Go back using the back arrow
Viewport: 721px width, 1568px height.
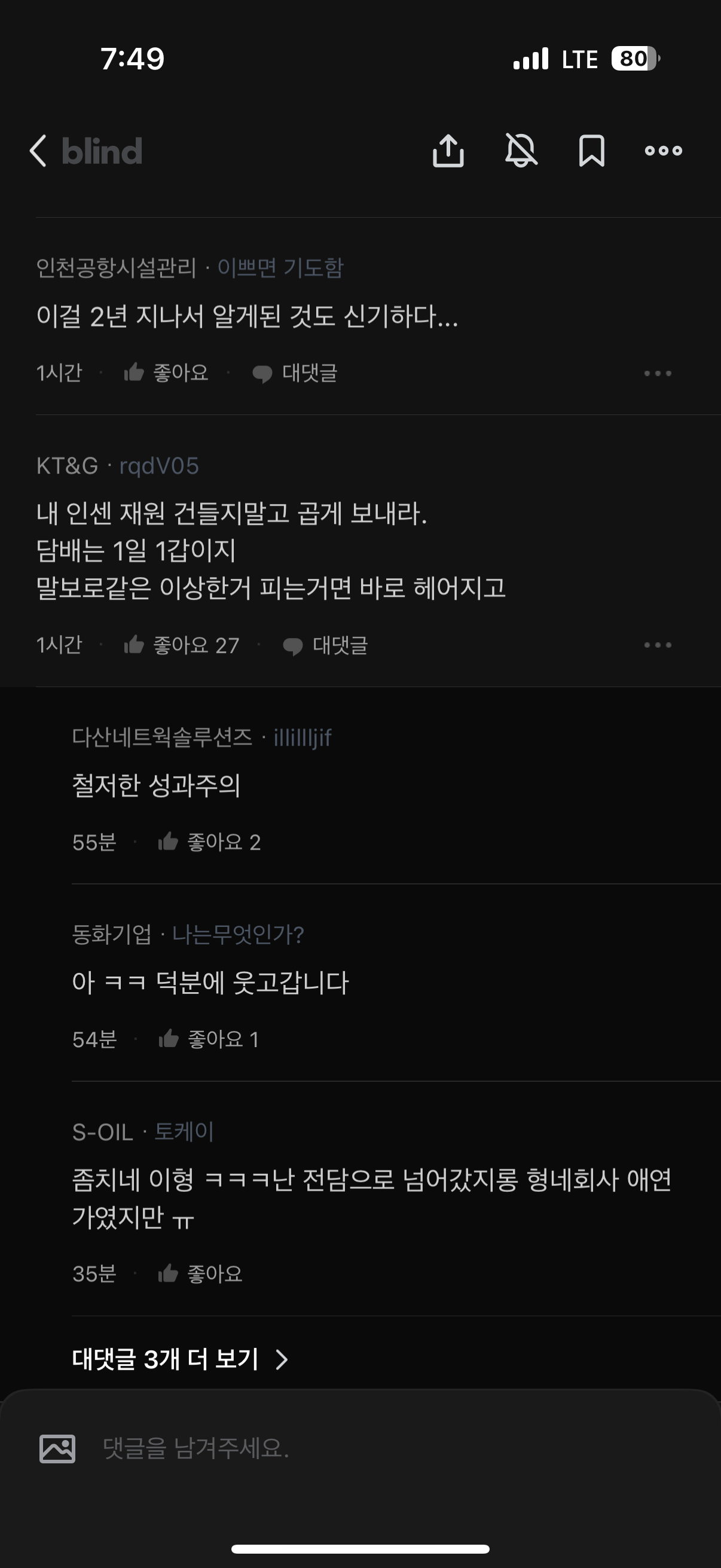[38, 150]
